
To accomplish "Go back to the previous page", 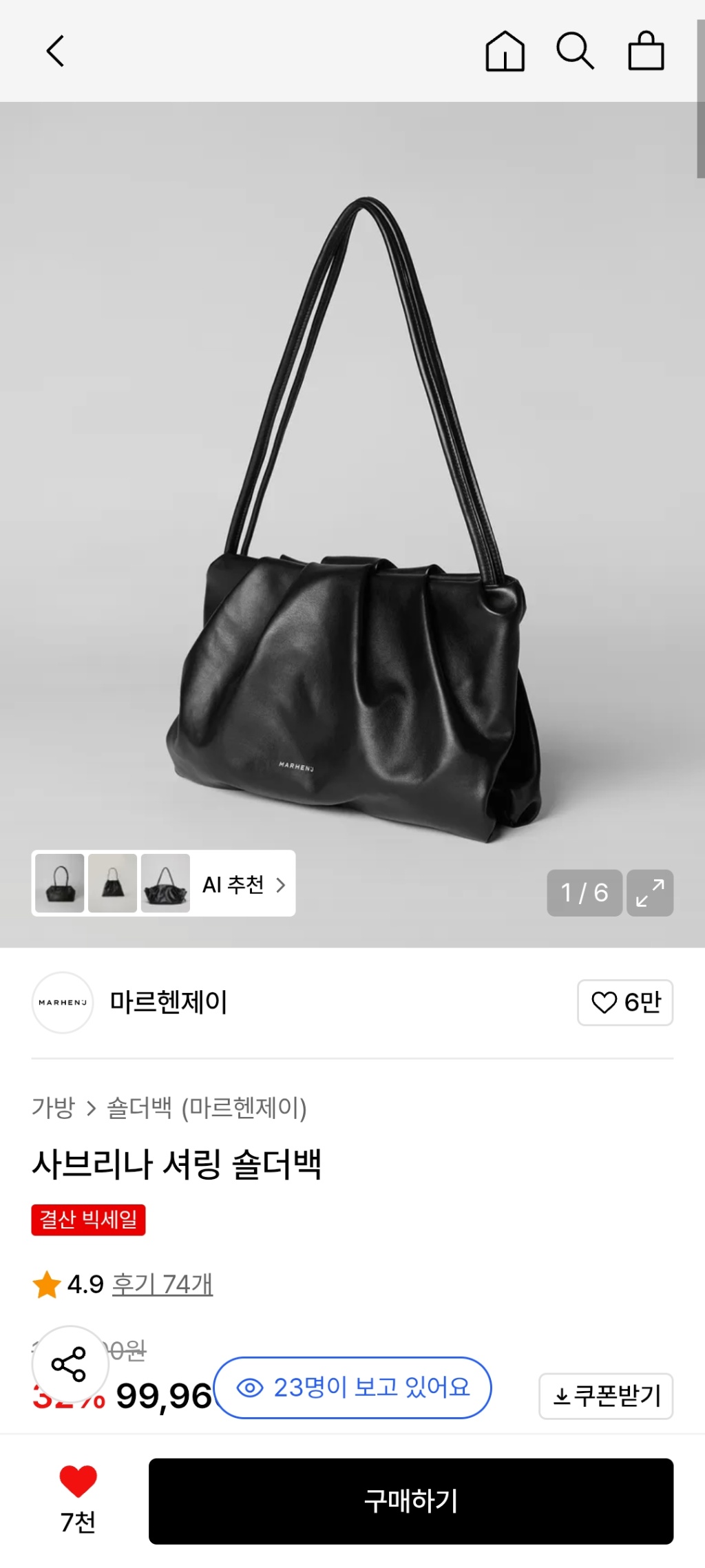I will tap(55, 51).
